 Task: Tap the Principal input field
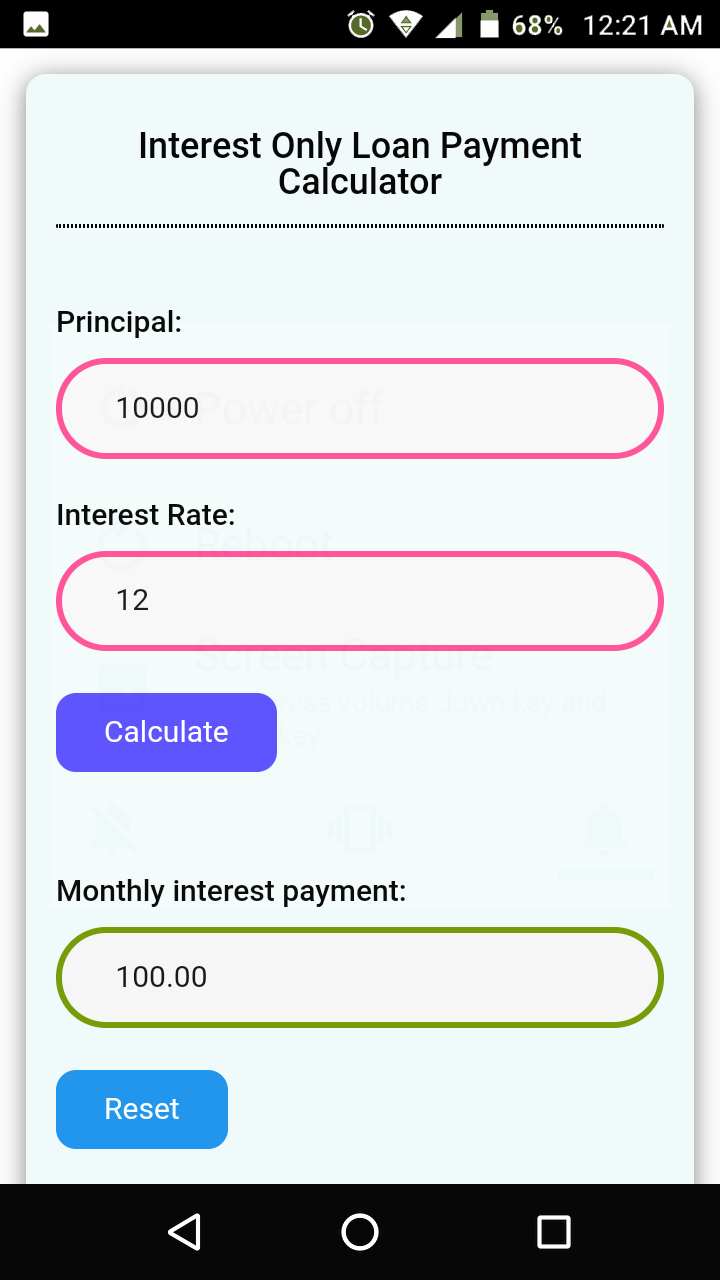point(360,408)
